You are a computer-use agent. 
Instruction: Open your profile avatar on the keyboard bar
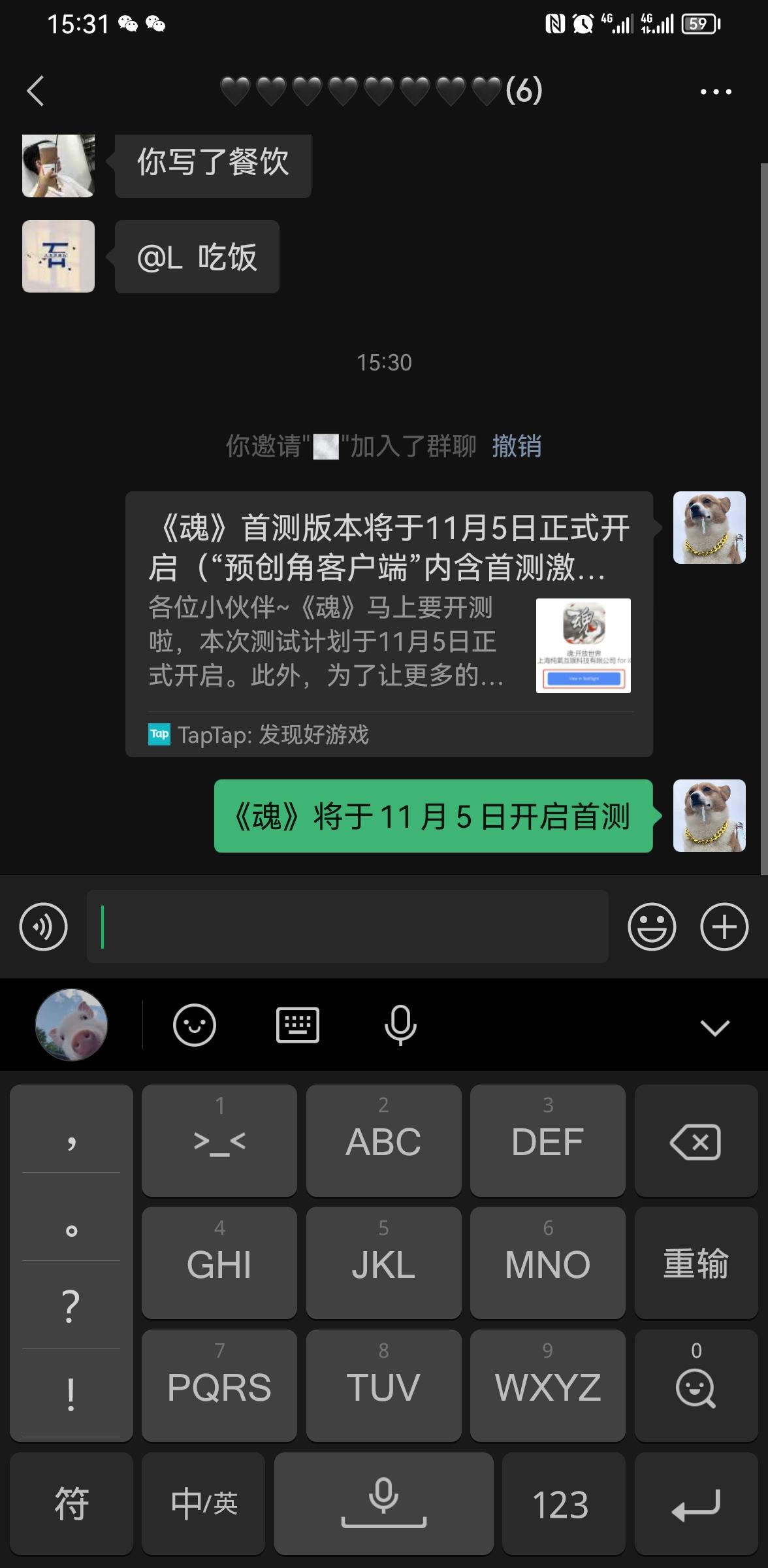[x=70, y=1024]
